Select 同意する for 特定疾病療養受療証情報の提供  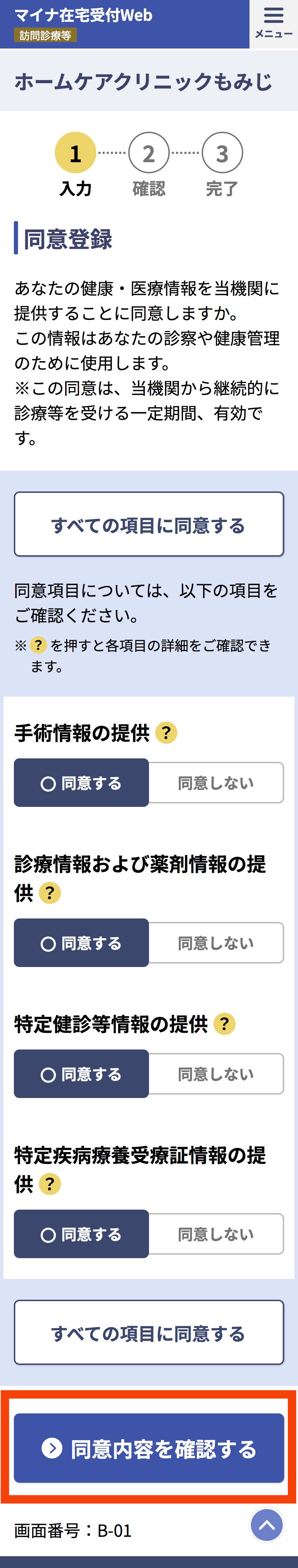click(x=81, y=1234)
